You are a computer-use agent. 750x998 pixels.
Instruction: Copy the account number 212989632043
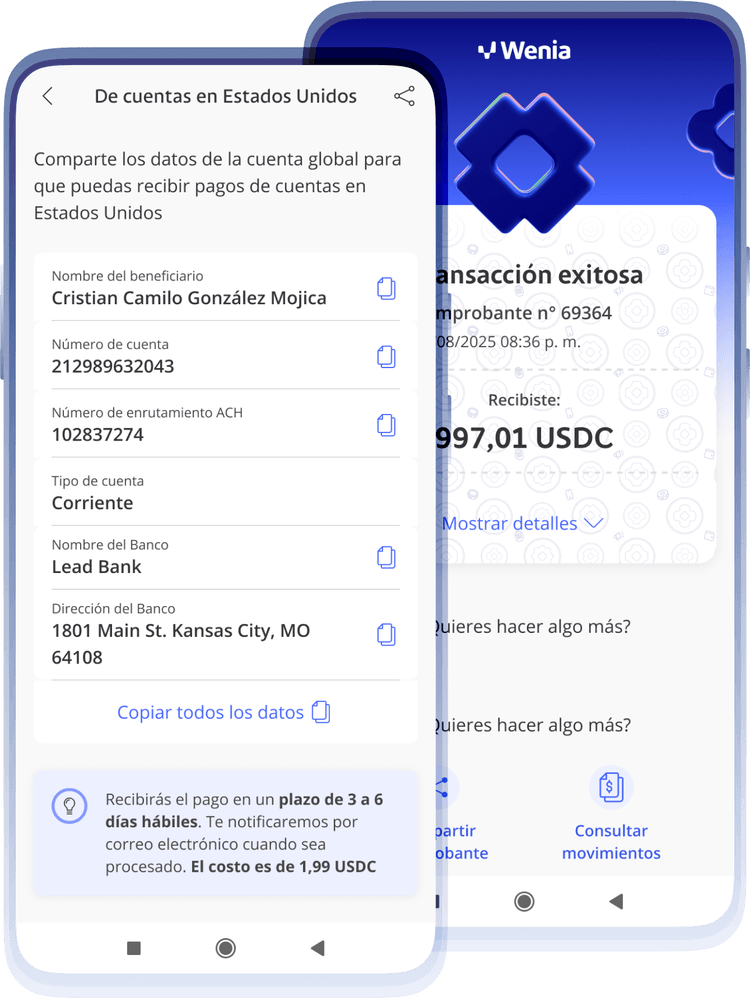[x=386, y=356]
